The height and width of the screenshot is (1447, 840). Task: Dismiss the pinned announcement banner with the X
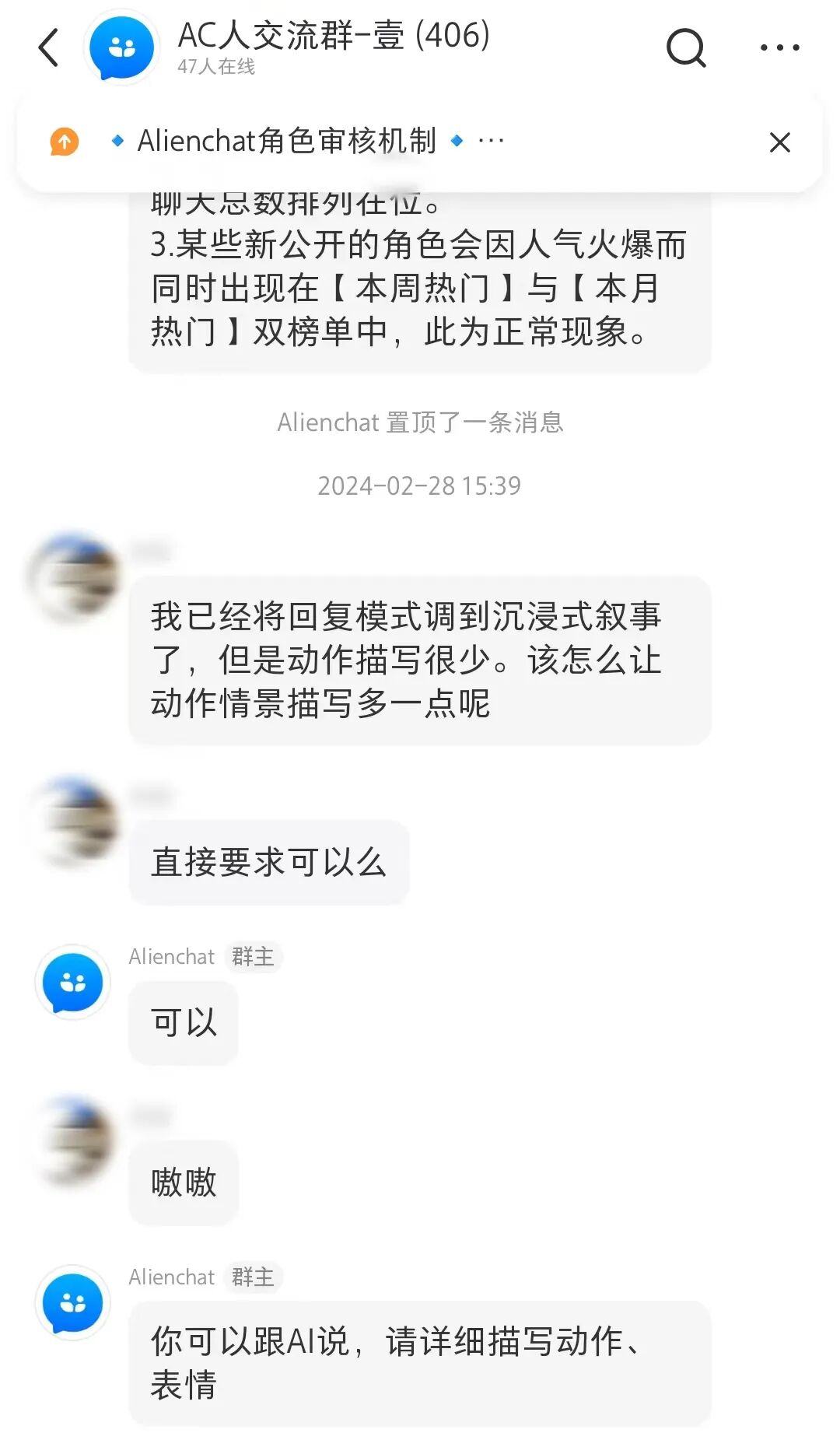[780, 142]
